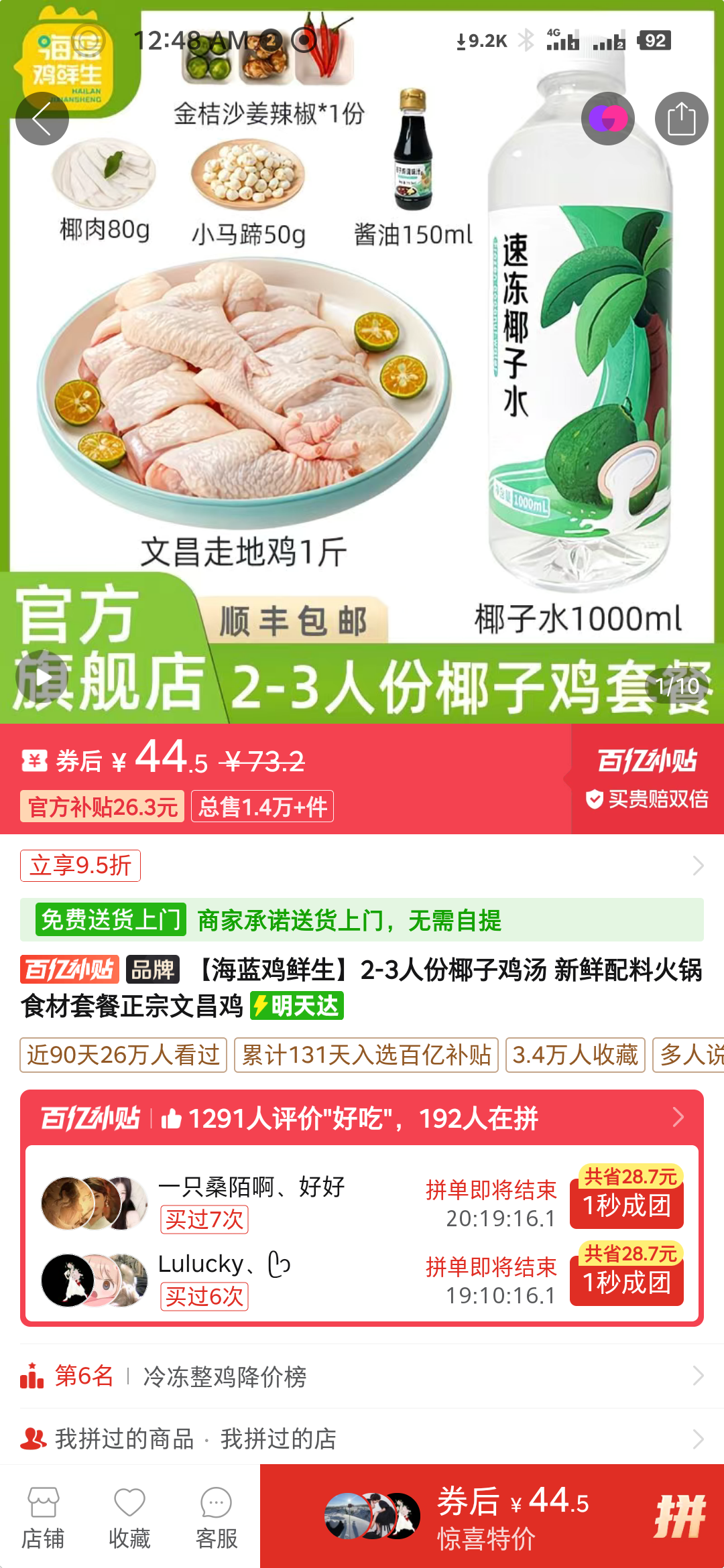Image resolution: width=724 pixels, height=1568 pixels.
Task: Open the purple-pink circle icon beside share
Action: (607, 119)
